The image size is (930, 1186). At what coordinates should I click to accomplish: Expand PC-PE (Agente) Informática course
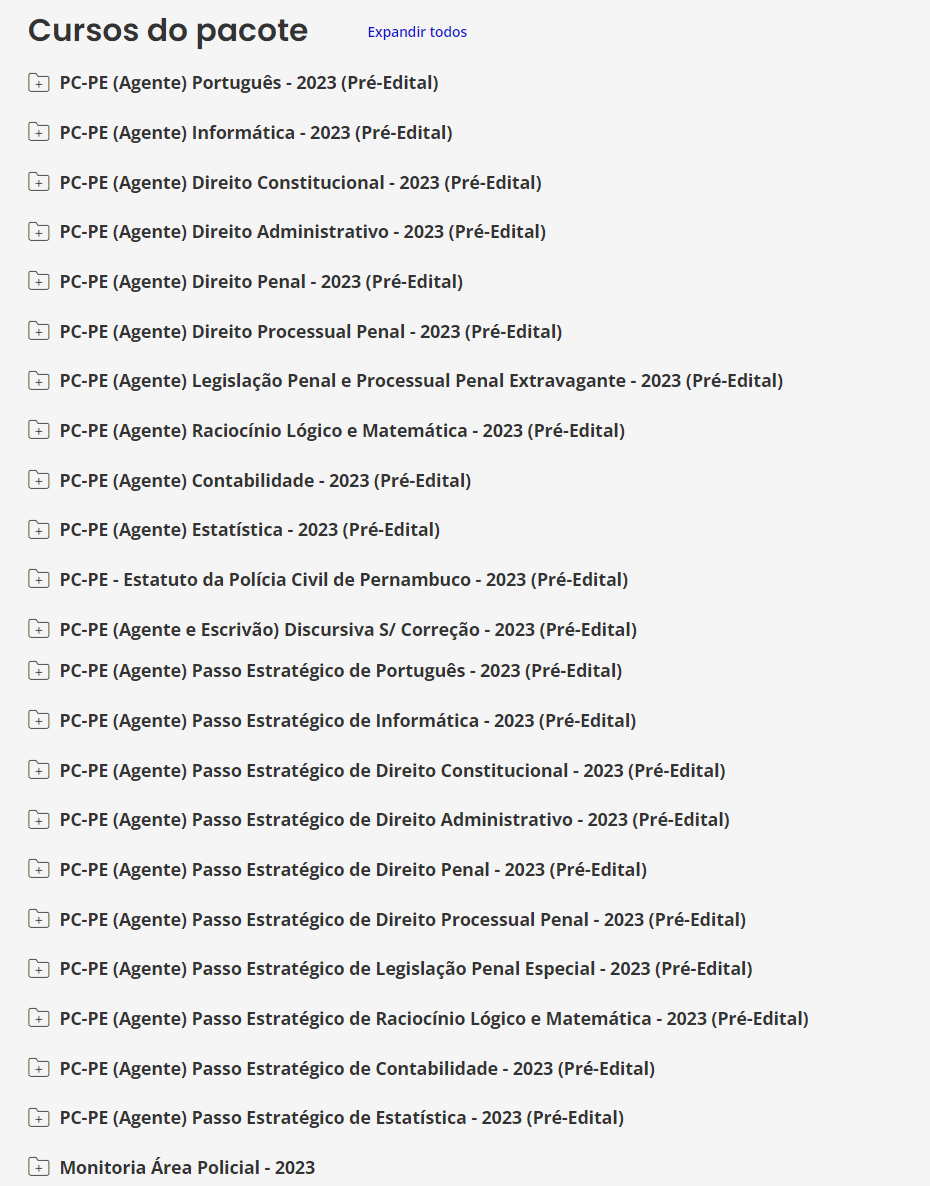point(39,133)
